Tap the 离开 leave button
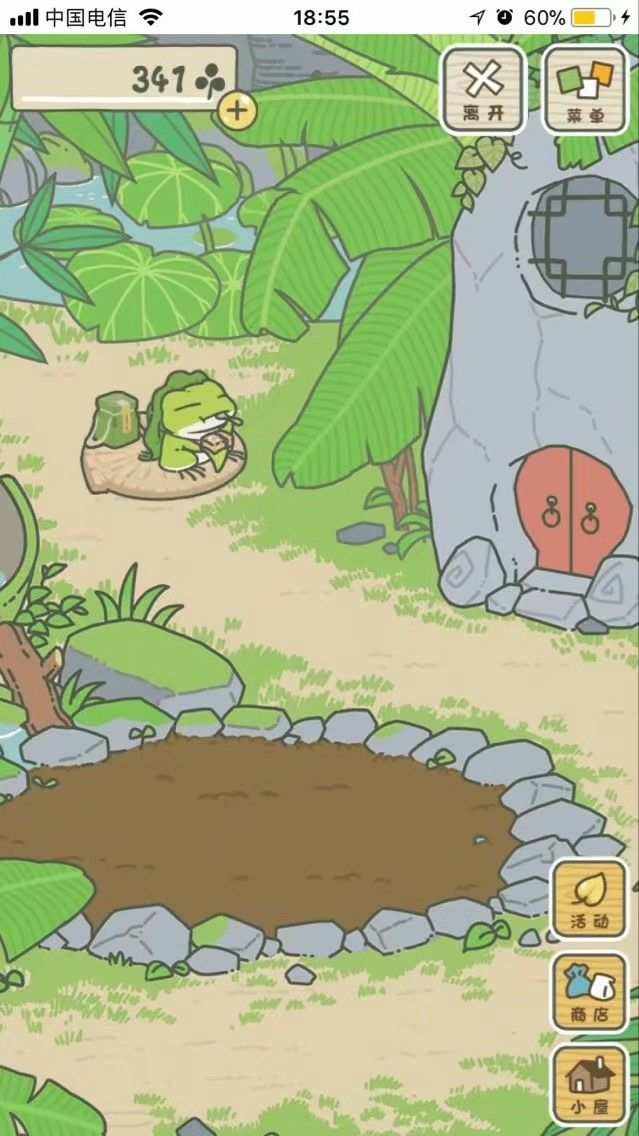 pos(483,89)
